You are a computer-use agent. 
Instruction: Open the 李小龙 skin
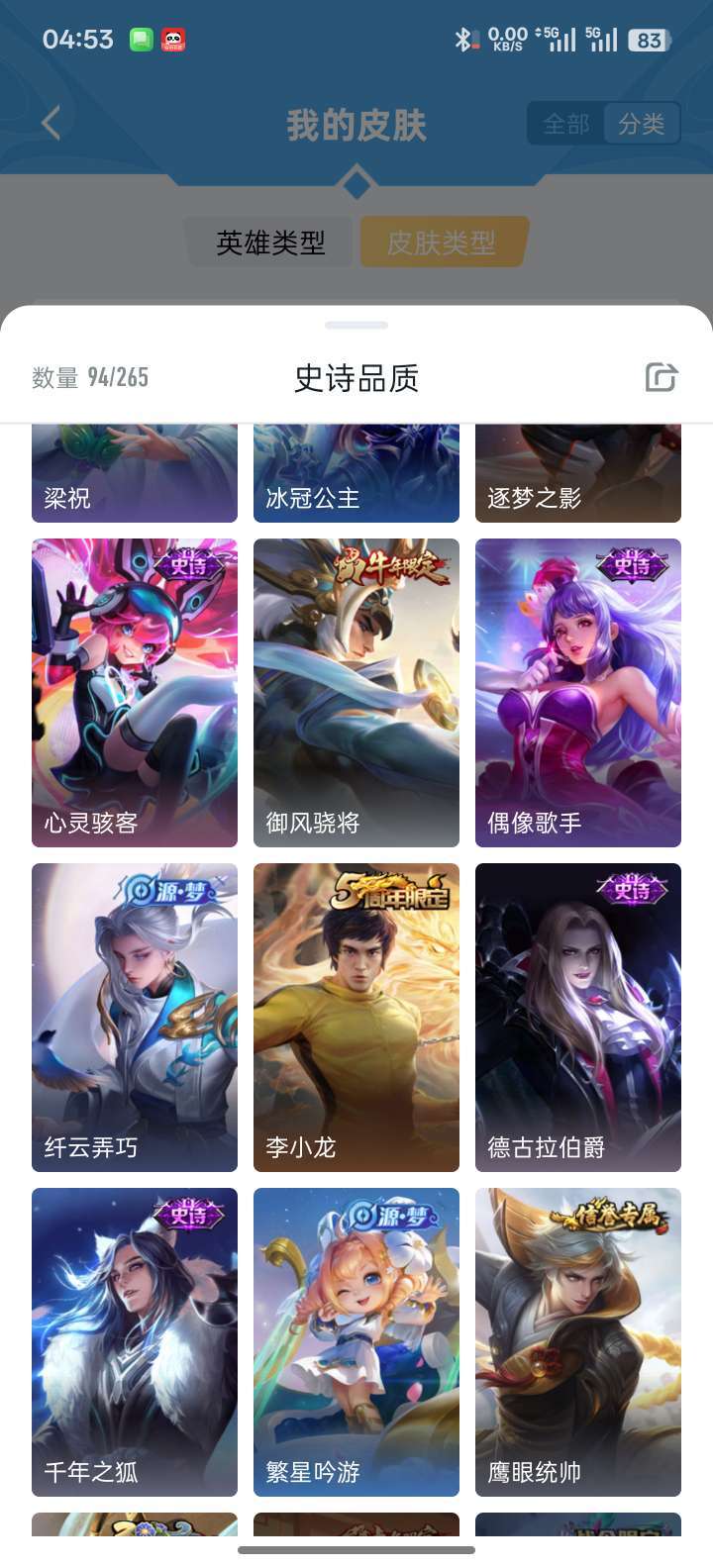point(356,1018)
